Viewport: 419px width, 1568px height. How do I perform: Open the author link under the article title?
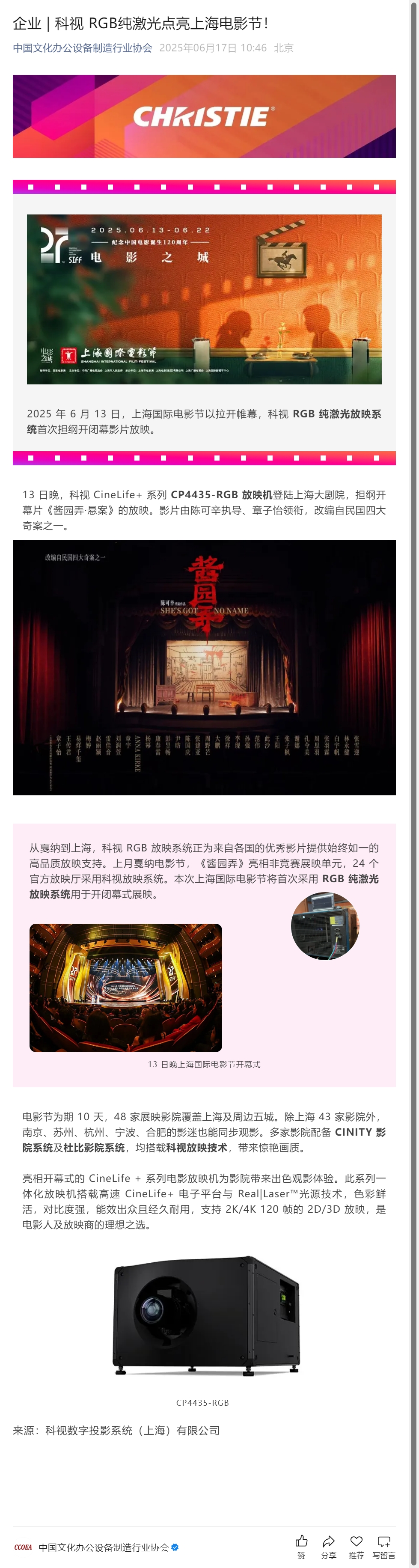click(x=82, y=48)
